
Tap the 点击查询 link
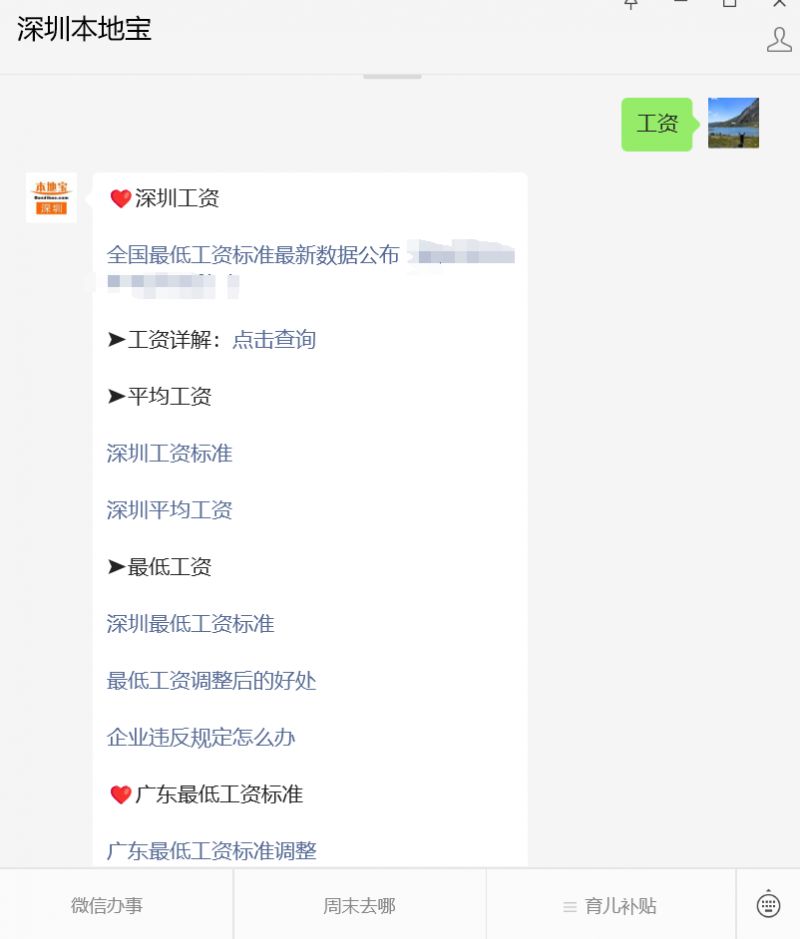274,340
